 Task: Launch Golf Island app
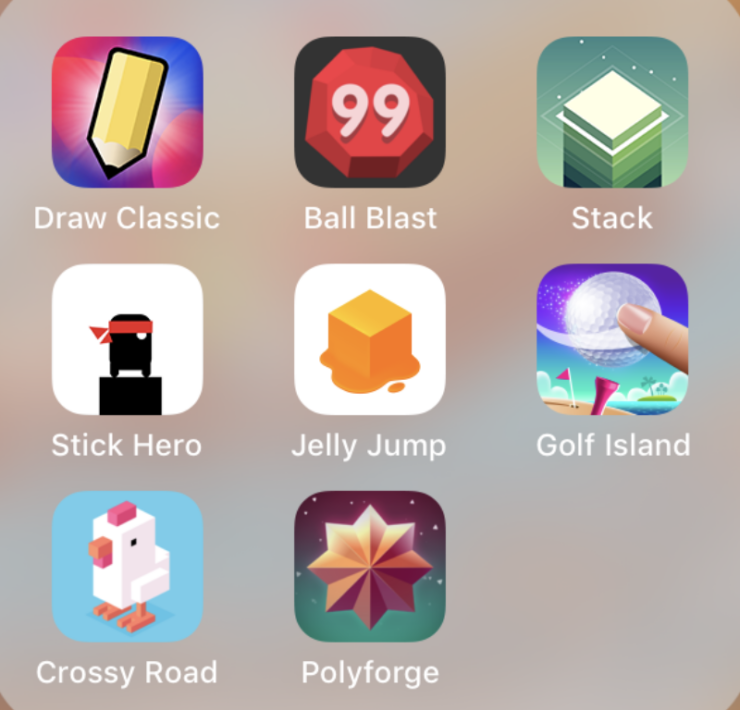tap(612, 339)
